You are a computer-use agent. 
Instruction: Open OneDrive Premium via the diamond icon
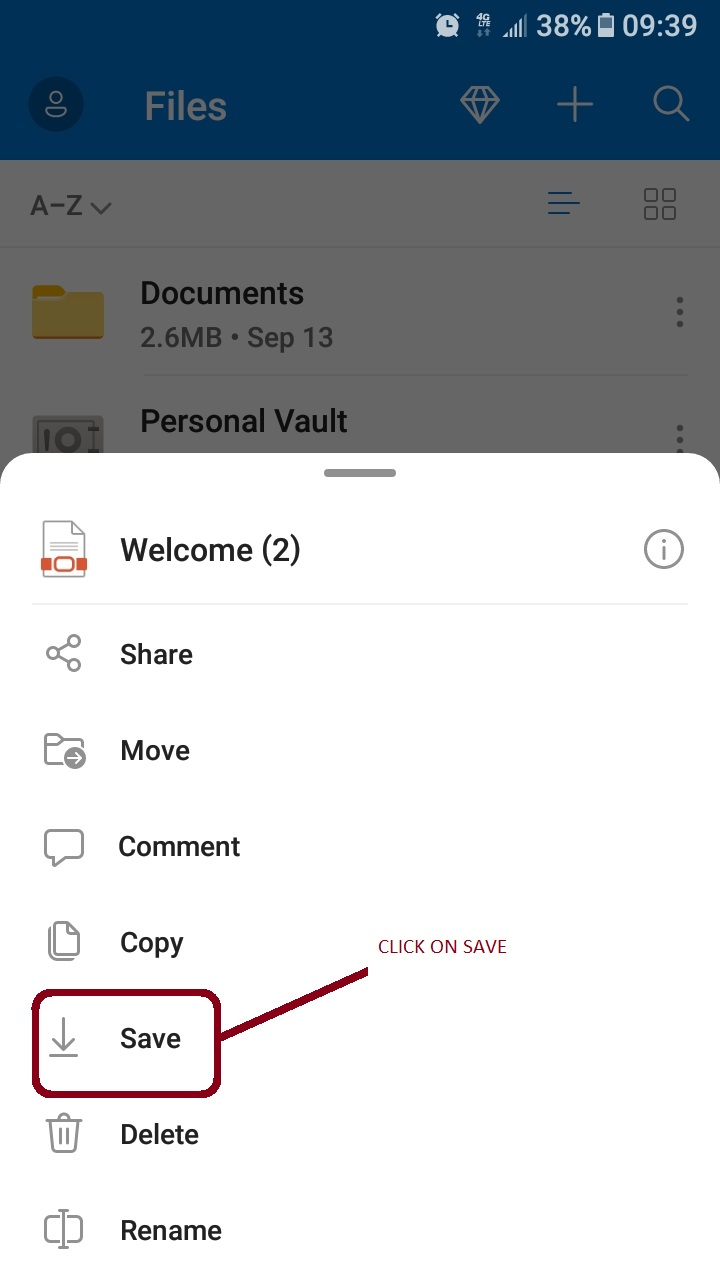(x=480, y=104)
